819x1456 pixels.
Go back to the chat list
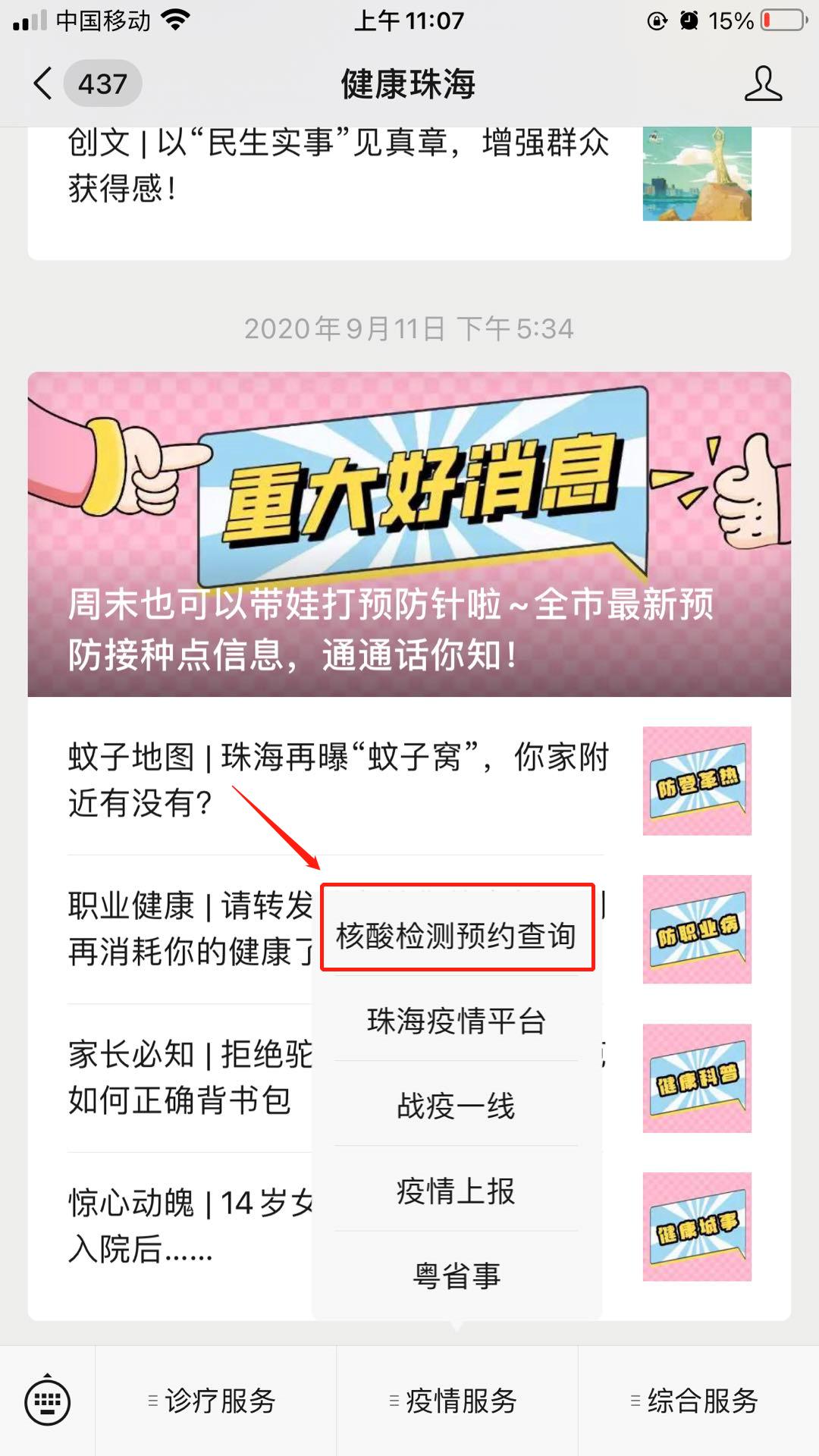point(44,83)
